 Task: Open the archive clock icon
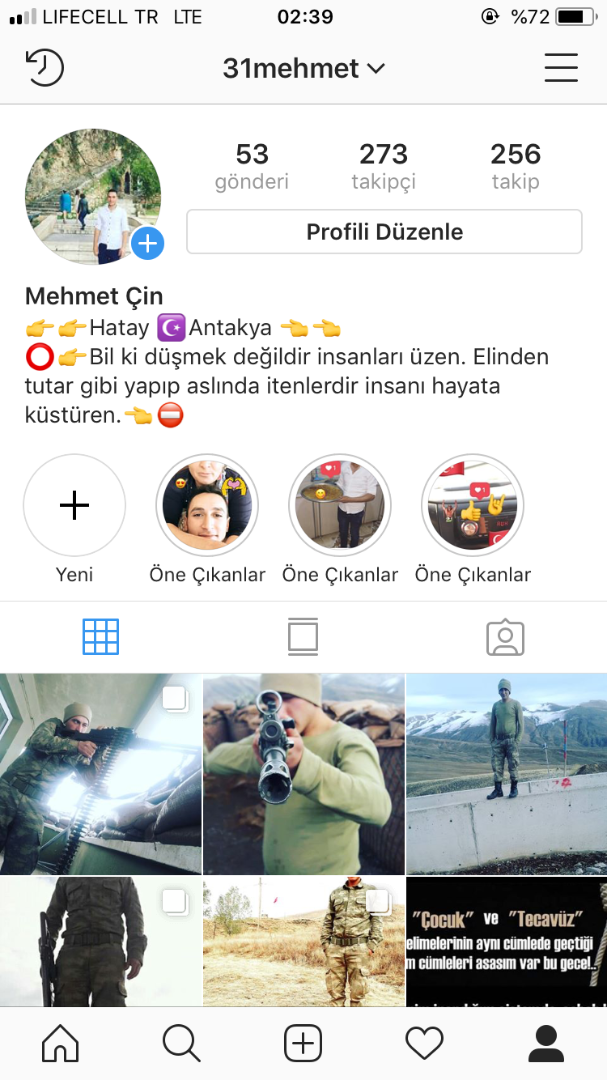pyautogui.click(x=44, y=68)
